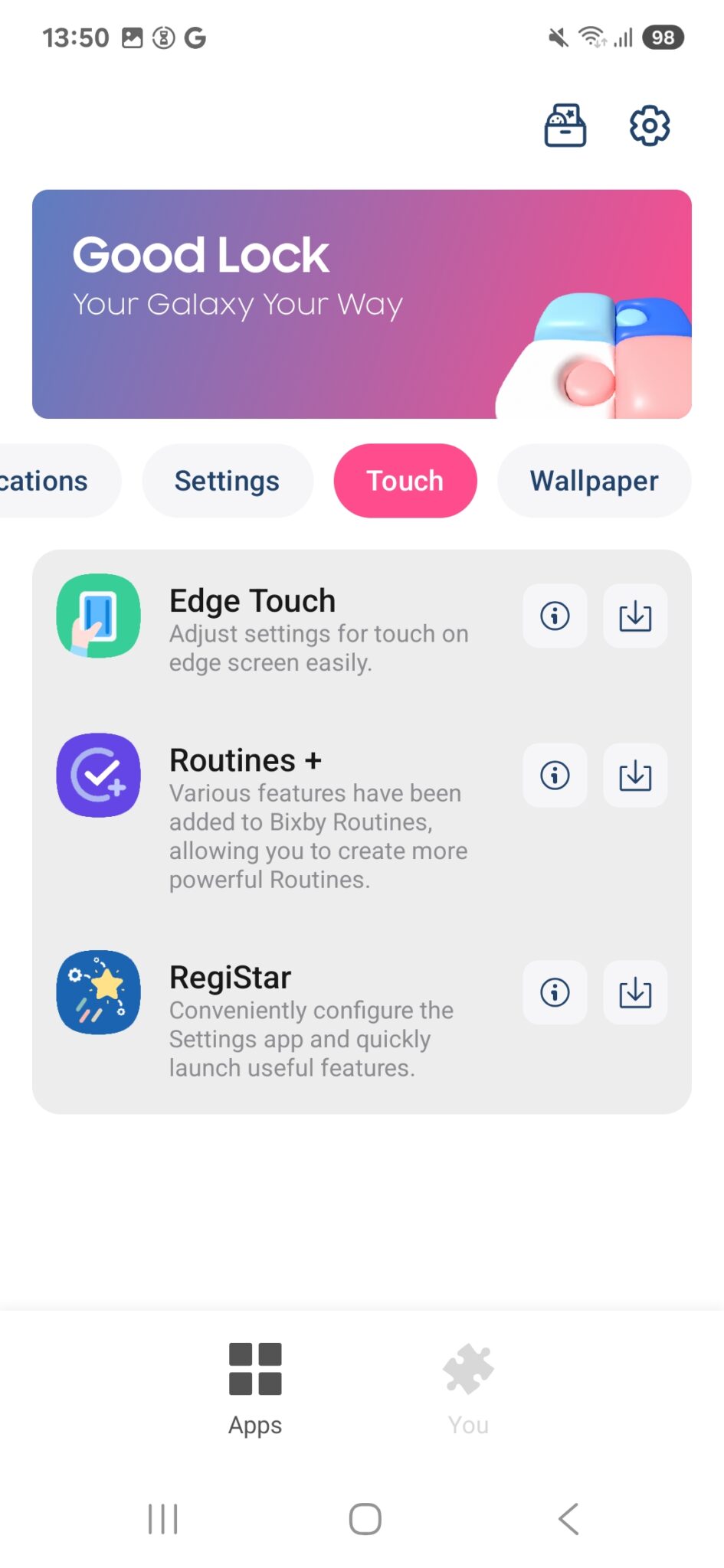Tap the Good Lock banner

tap(362, 304)
